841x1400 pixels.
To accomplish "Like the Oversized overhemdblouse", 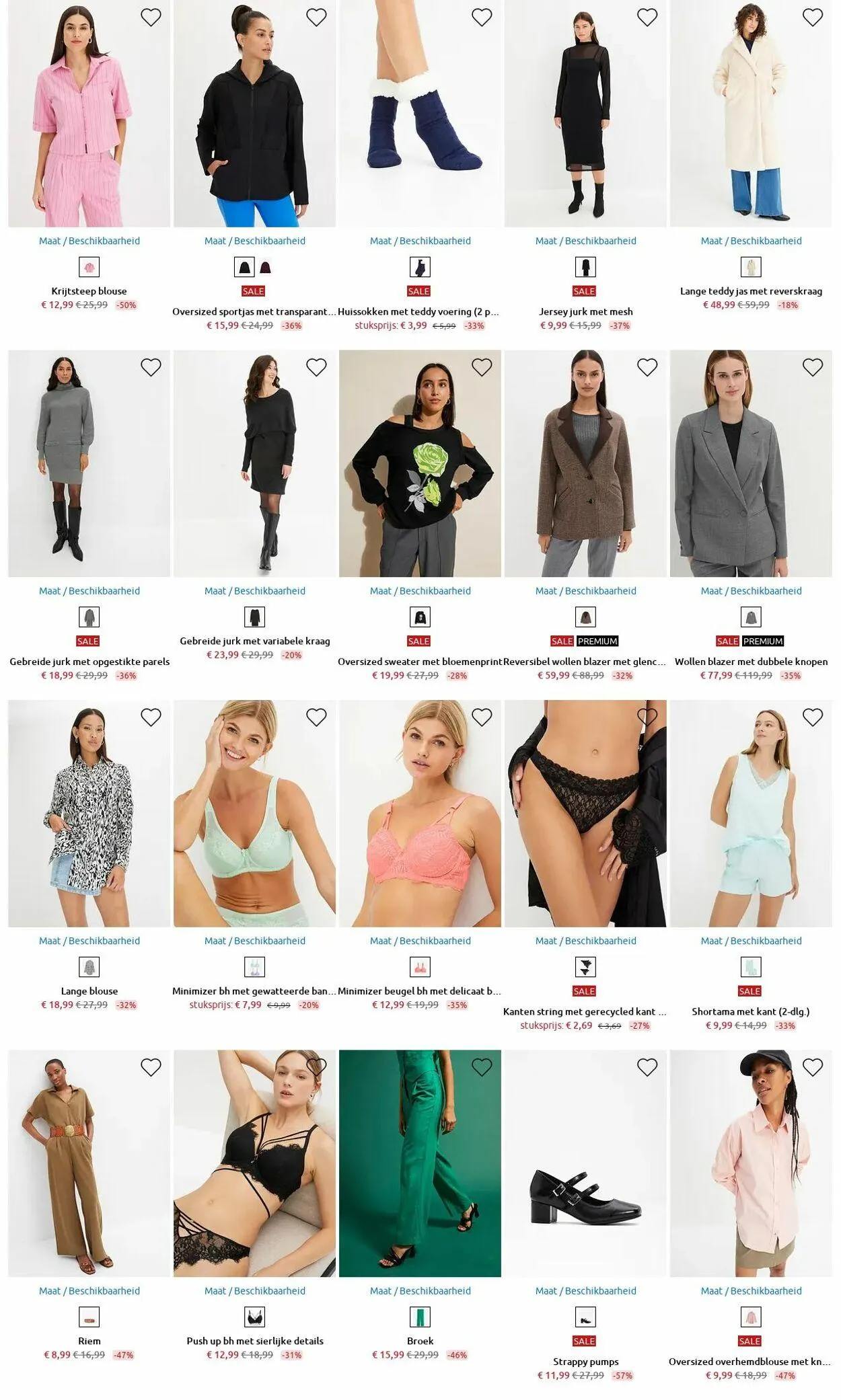I will (813, 1067).
